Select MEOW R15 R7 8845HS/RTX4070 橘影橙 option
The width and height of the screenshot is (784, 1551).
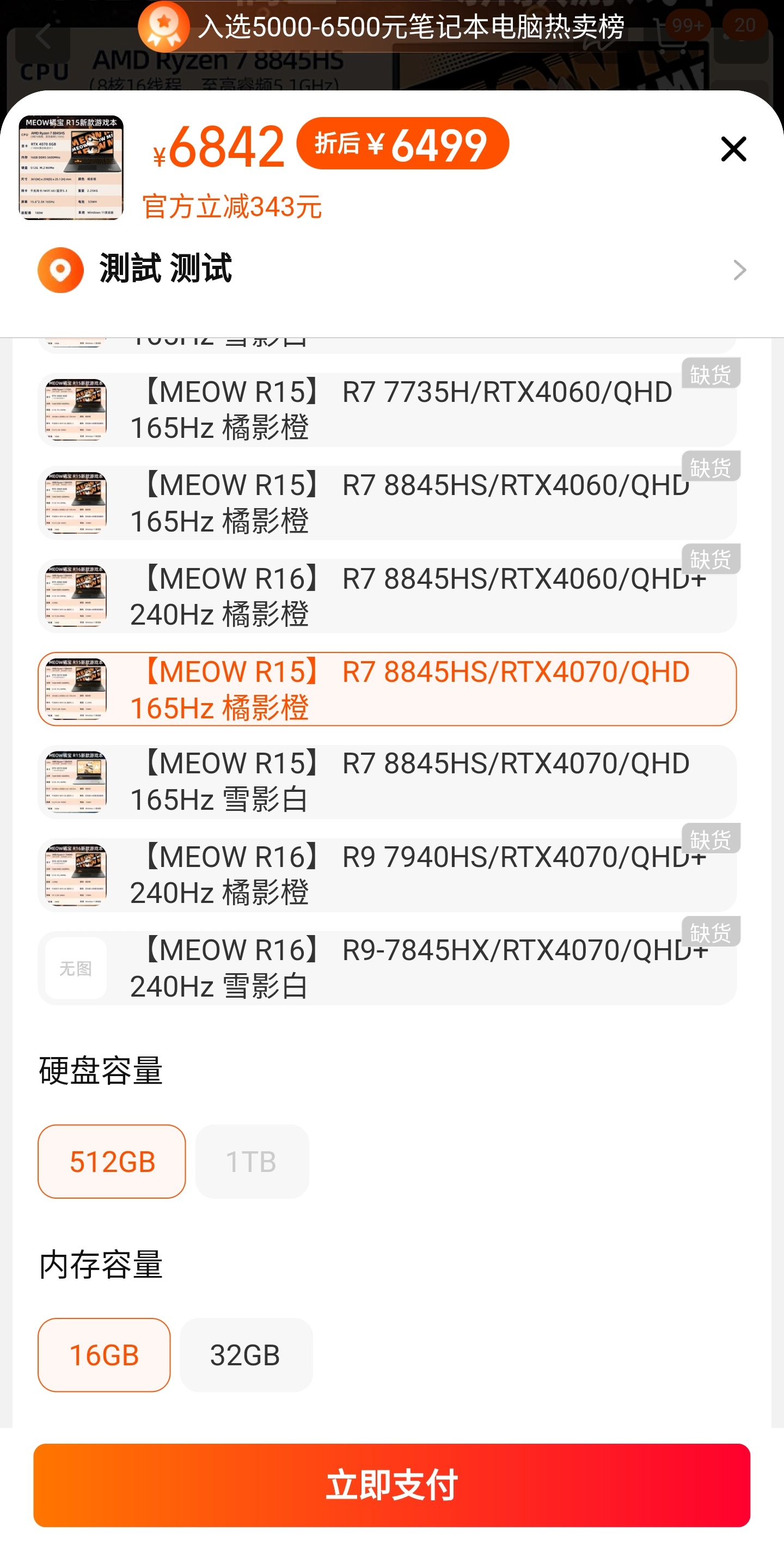coord(387,689)
